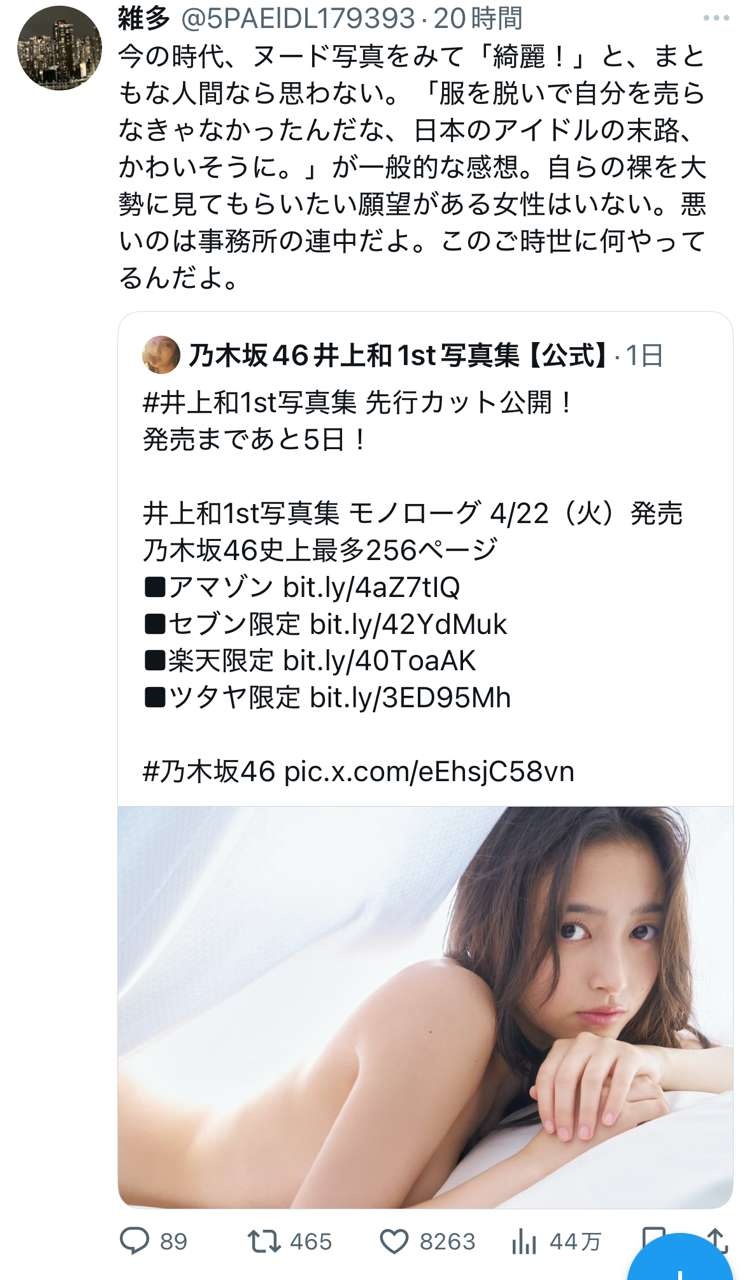Open the quoted tweet's photo
The height and width of the screenshot is (1280, 751).
point(425,1007)
